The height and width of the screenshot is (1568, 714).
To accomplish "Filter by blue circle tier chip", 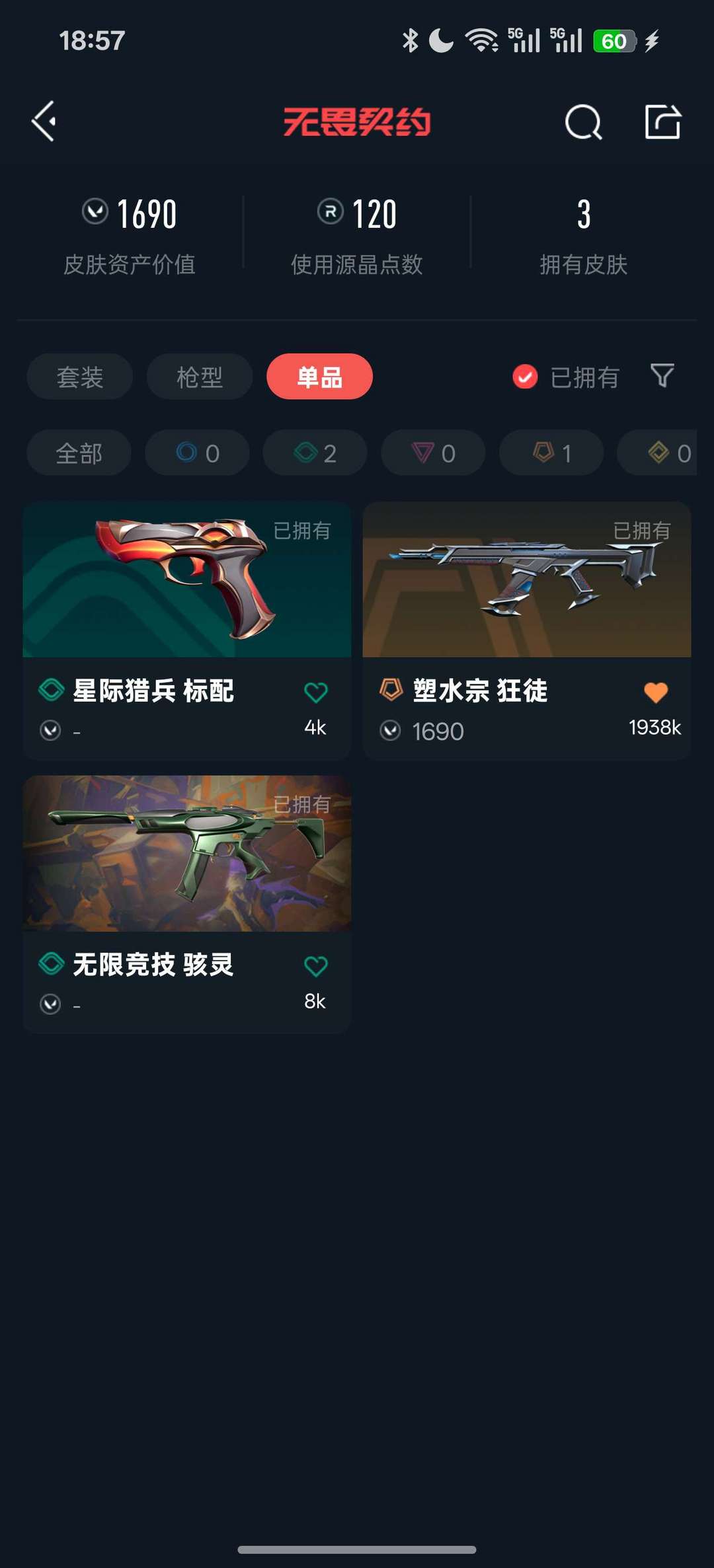I will 197,453.
